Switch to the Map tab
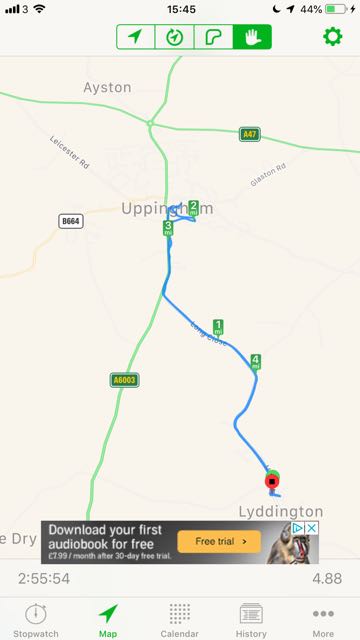Screen dimensions: 360x640 tap(108, 620)
